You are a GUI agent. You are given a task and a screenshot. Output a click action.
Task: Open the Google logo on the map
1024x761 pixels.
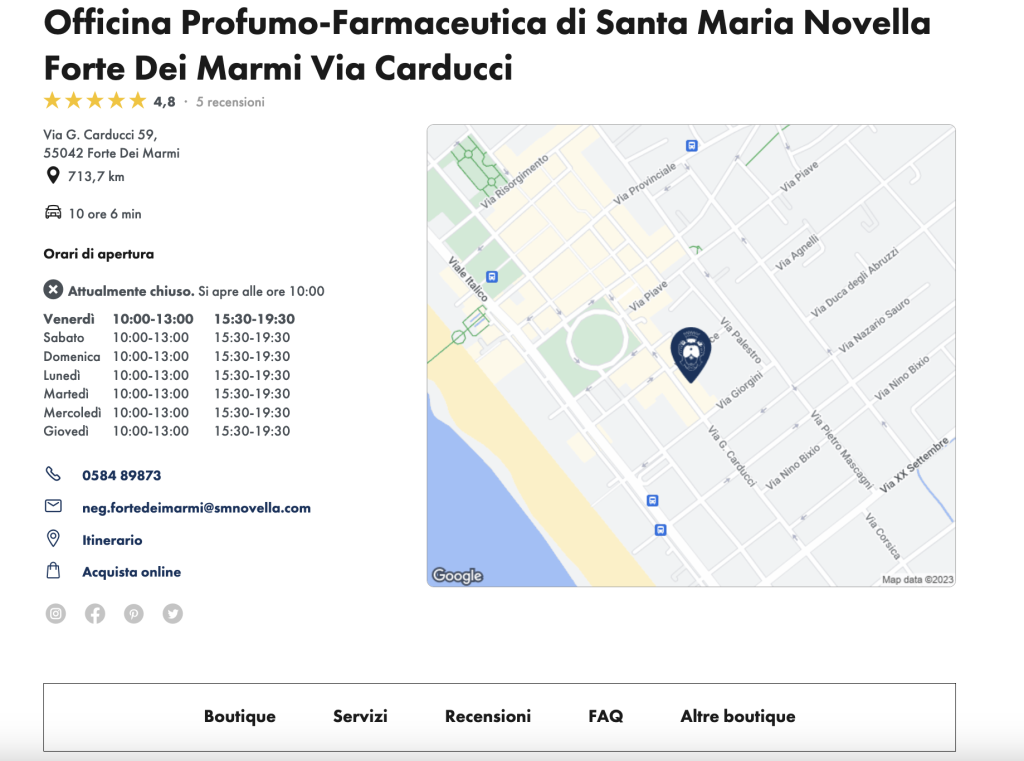[457, 575]
